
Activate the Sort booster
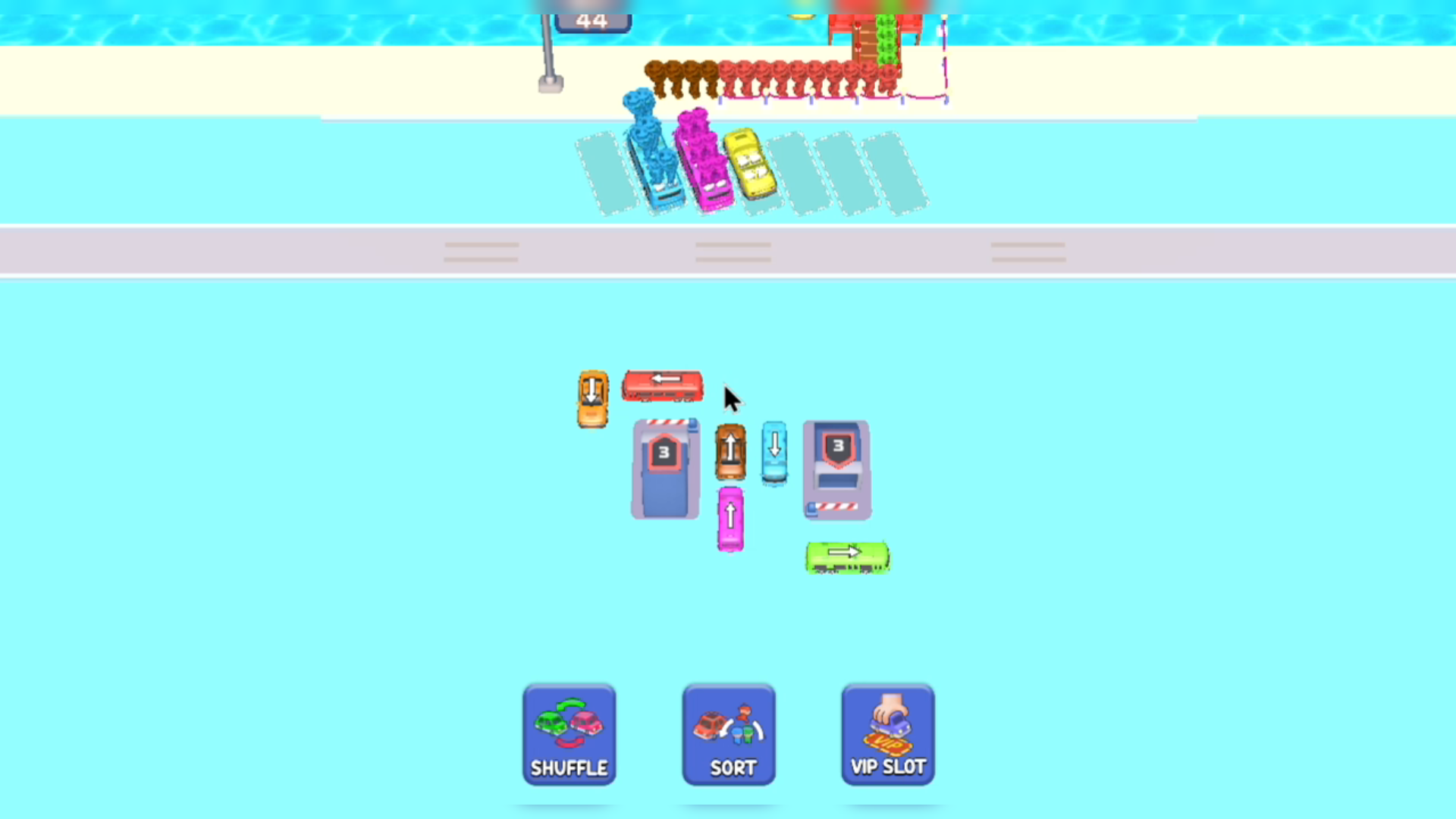(728, 734)
